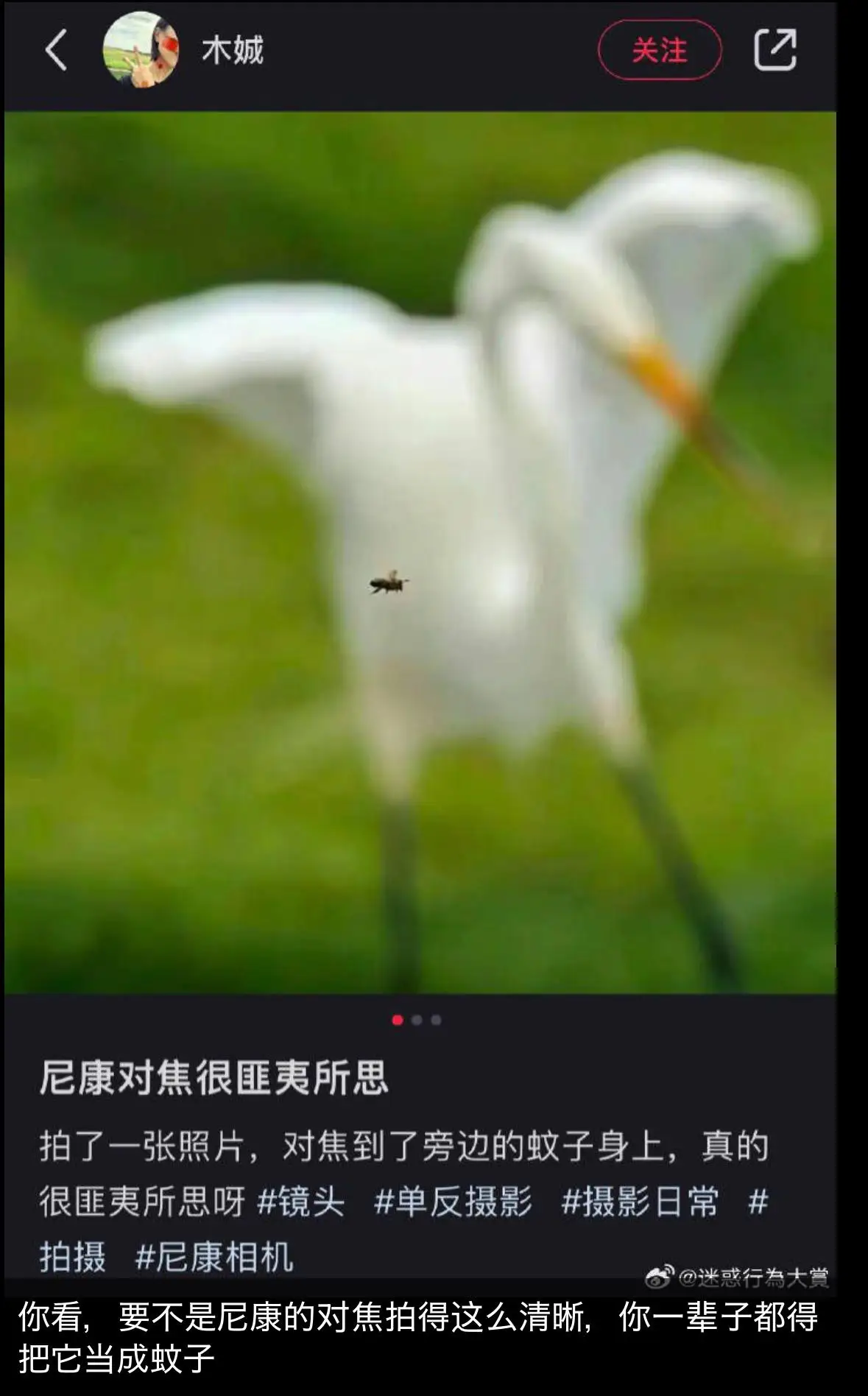Share this post via the share icon
The image size is (868, 1396).
(x=775, y=50)
